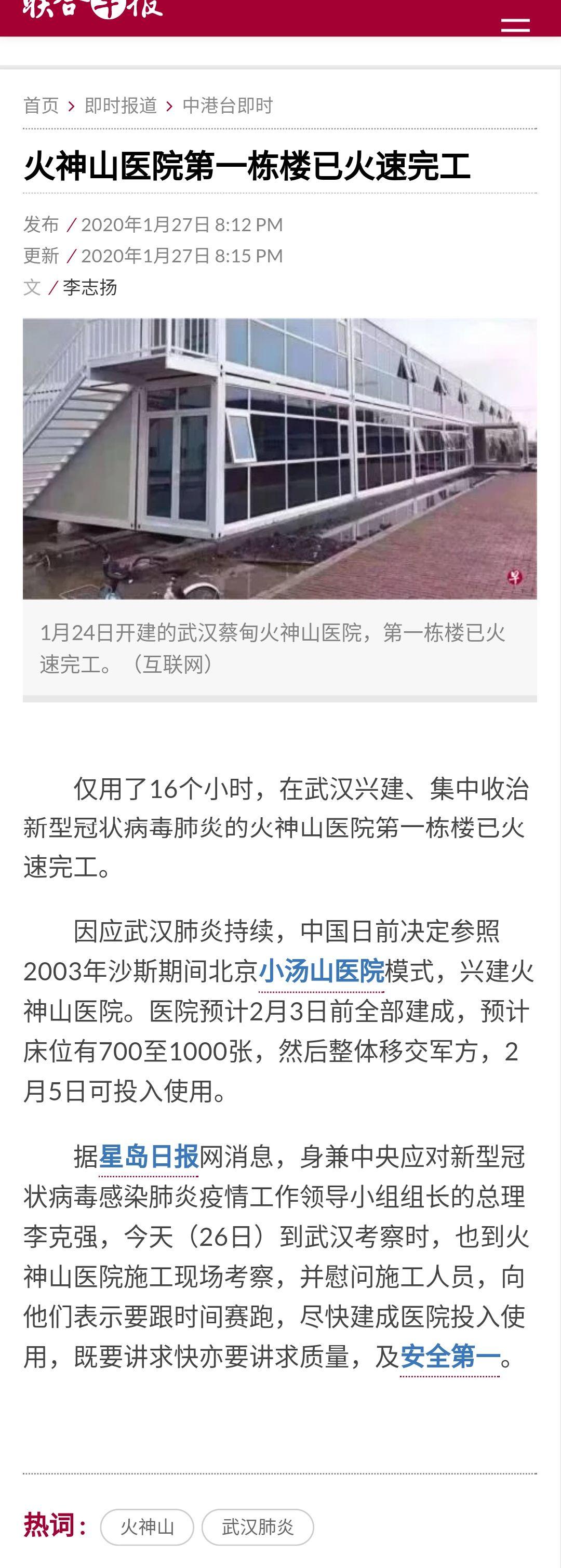Open the hamburger menu
The height and width of the screenshot is (1568, 561).
tap(515, 25)
